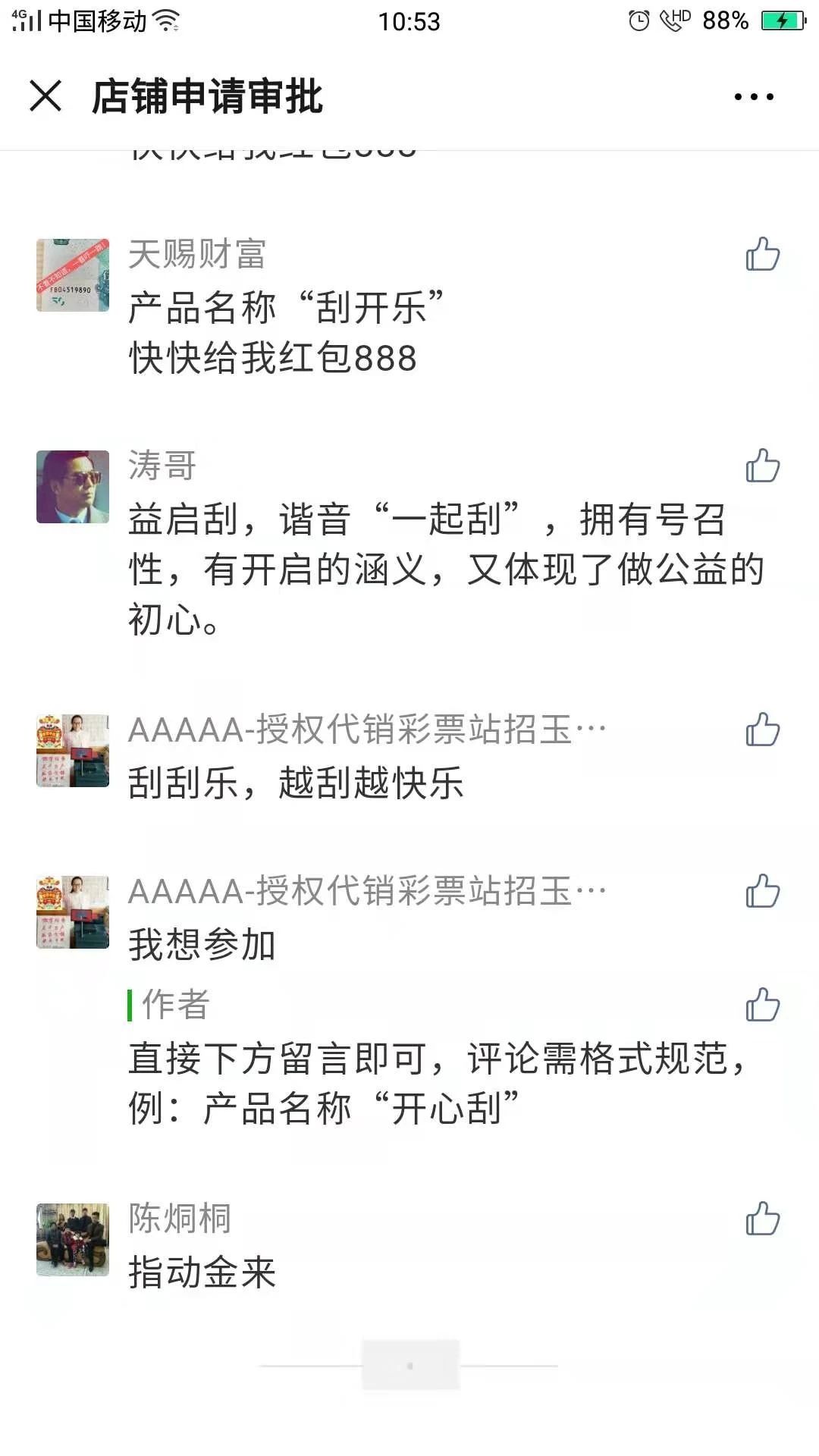Image resolution: width=819 pixels, height=1456 pixels.
Task: Like the author's reply
Action: [x=762, y=1006]
